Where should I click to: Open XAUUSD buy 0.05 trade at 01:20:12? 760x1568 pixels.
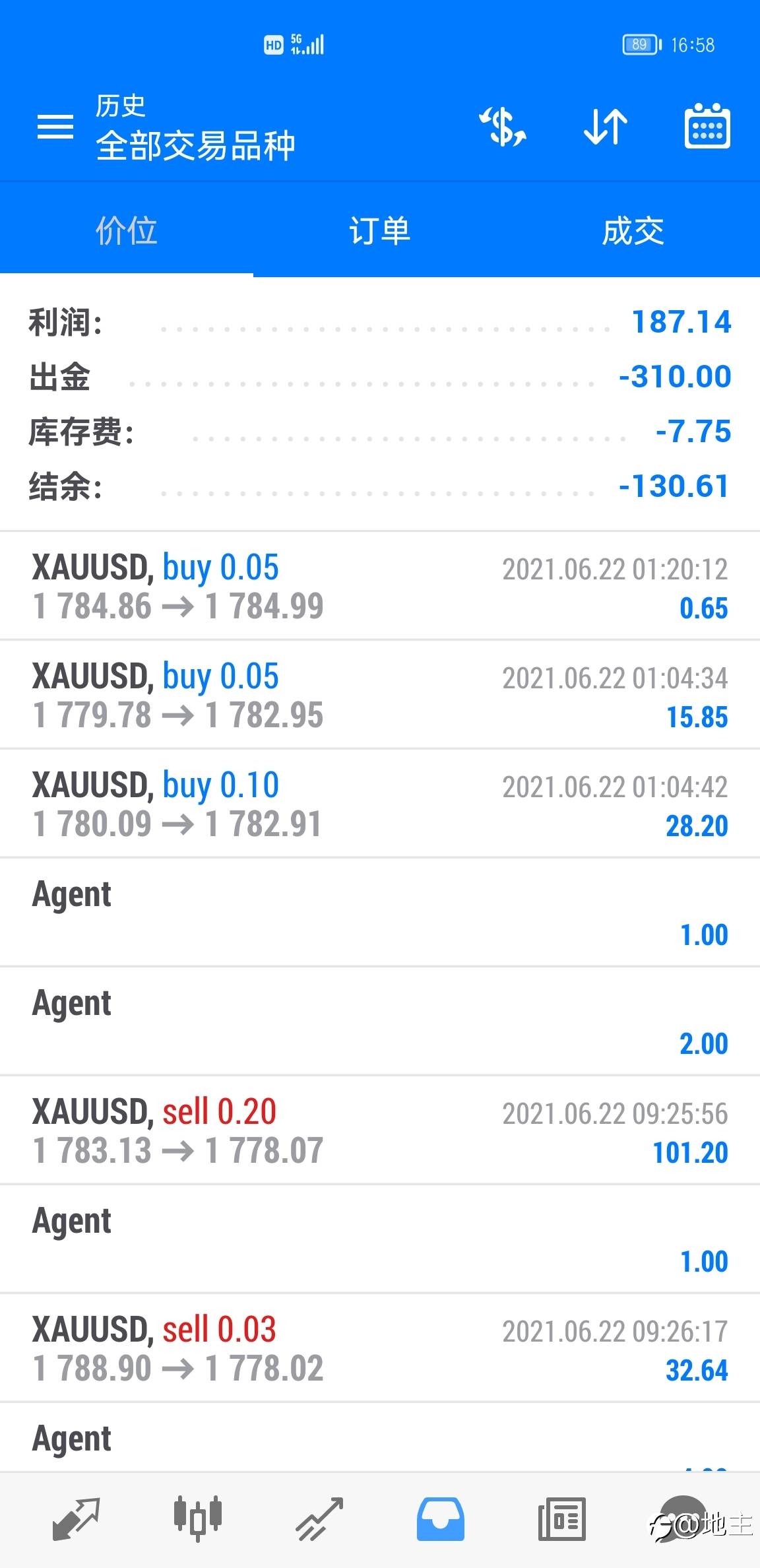pyautogui.click(x=380, y=586)
